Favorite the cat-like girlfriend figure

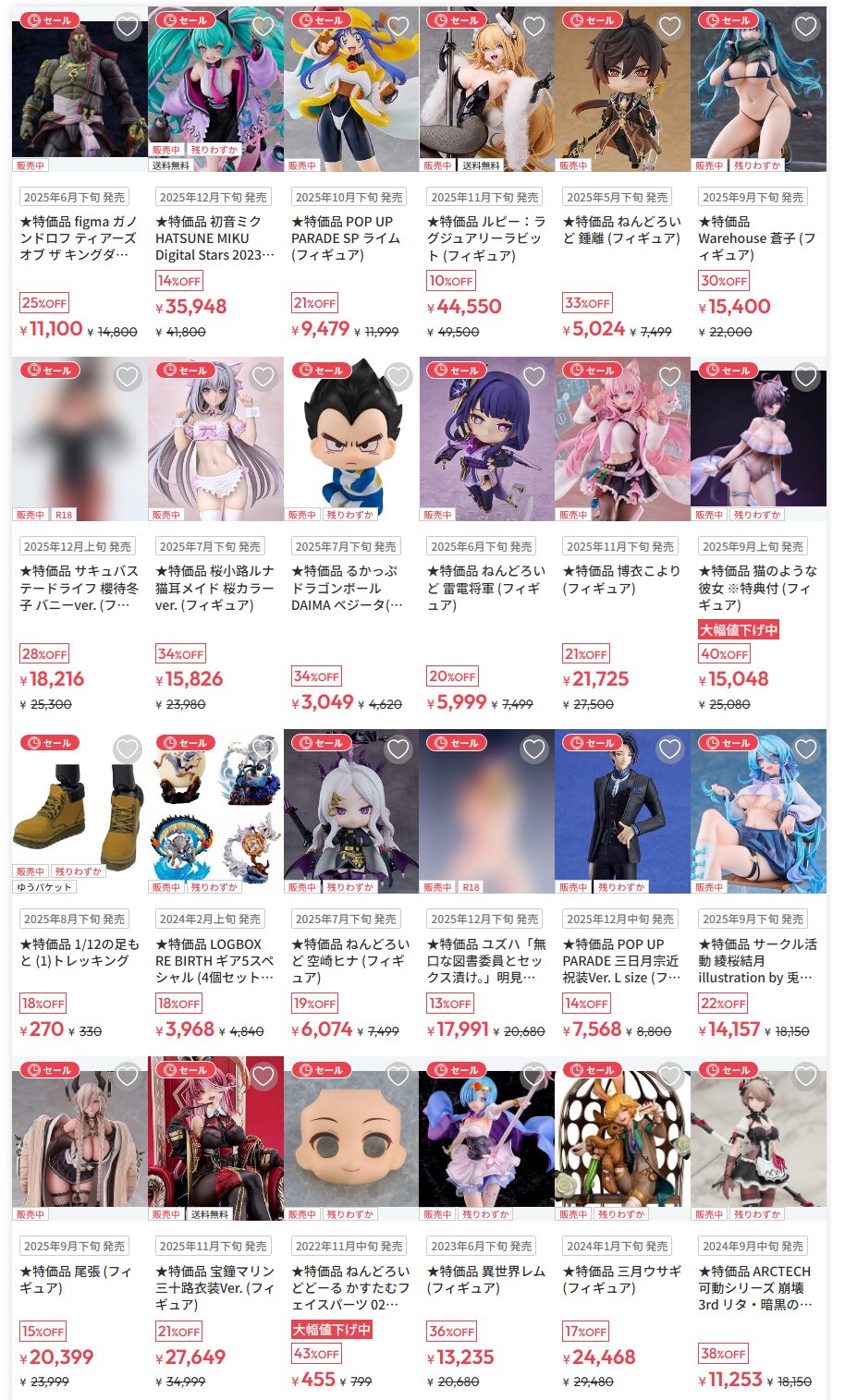pyautogui.click(x=806, y=376)
